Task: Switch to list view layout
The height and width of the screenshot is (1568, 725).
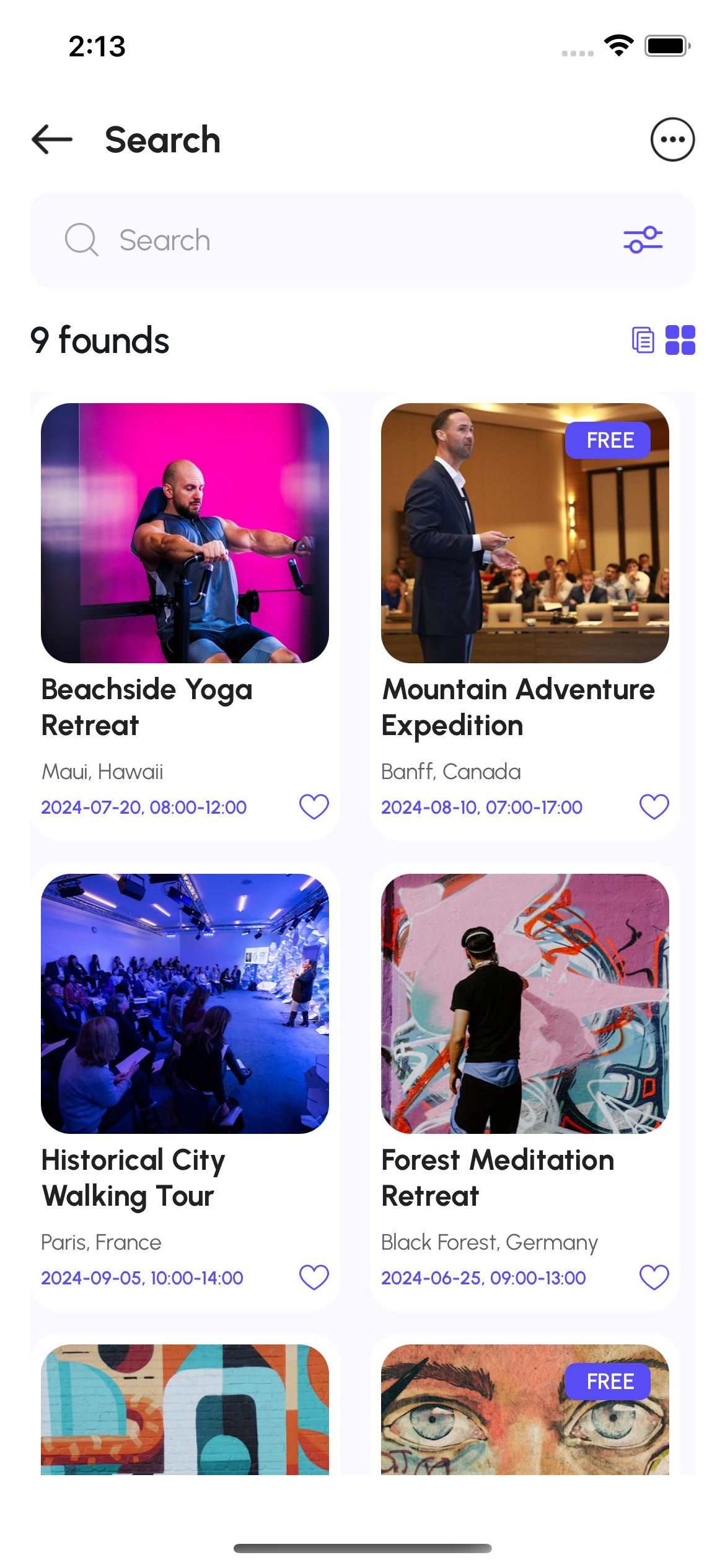Action: (643, 341)
